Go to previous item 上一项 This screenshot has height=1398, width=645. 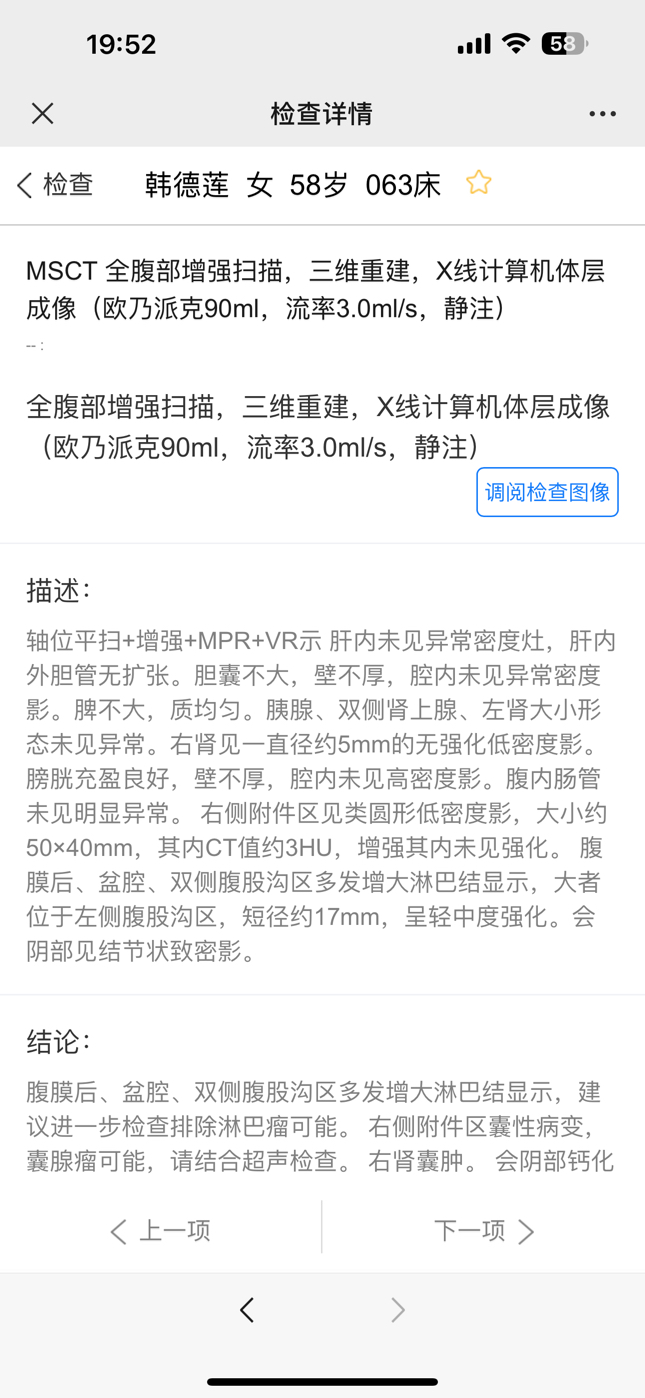161,1230
